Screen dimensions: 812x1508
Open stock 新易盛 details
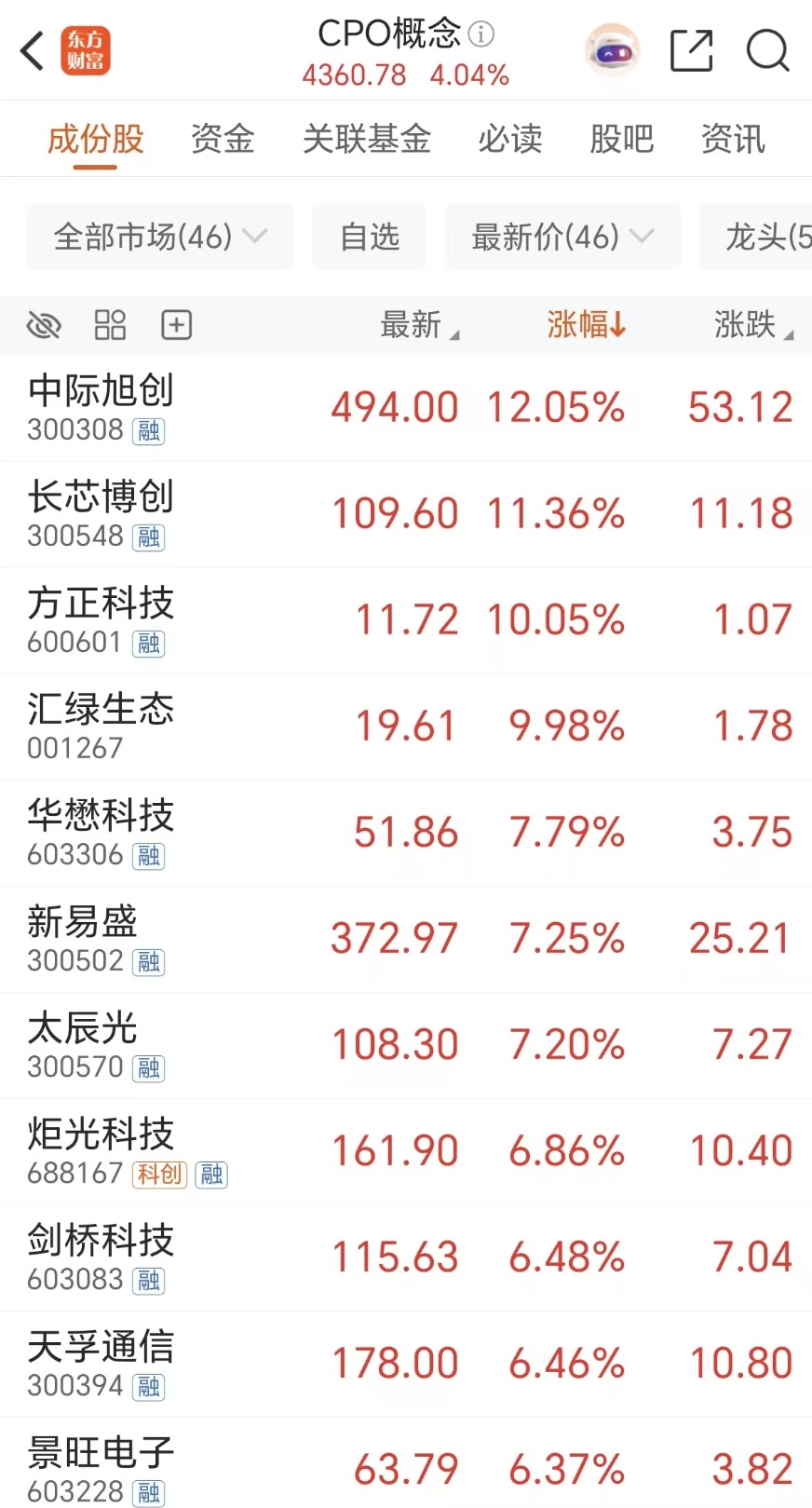(x=84, y=938)
